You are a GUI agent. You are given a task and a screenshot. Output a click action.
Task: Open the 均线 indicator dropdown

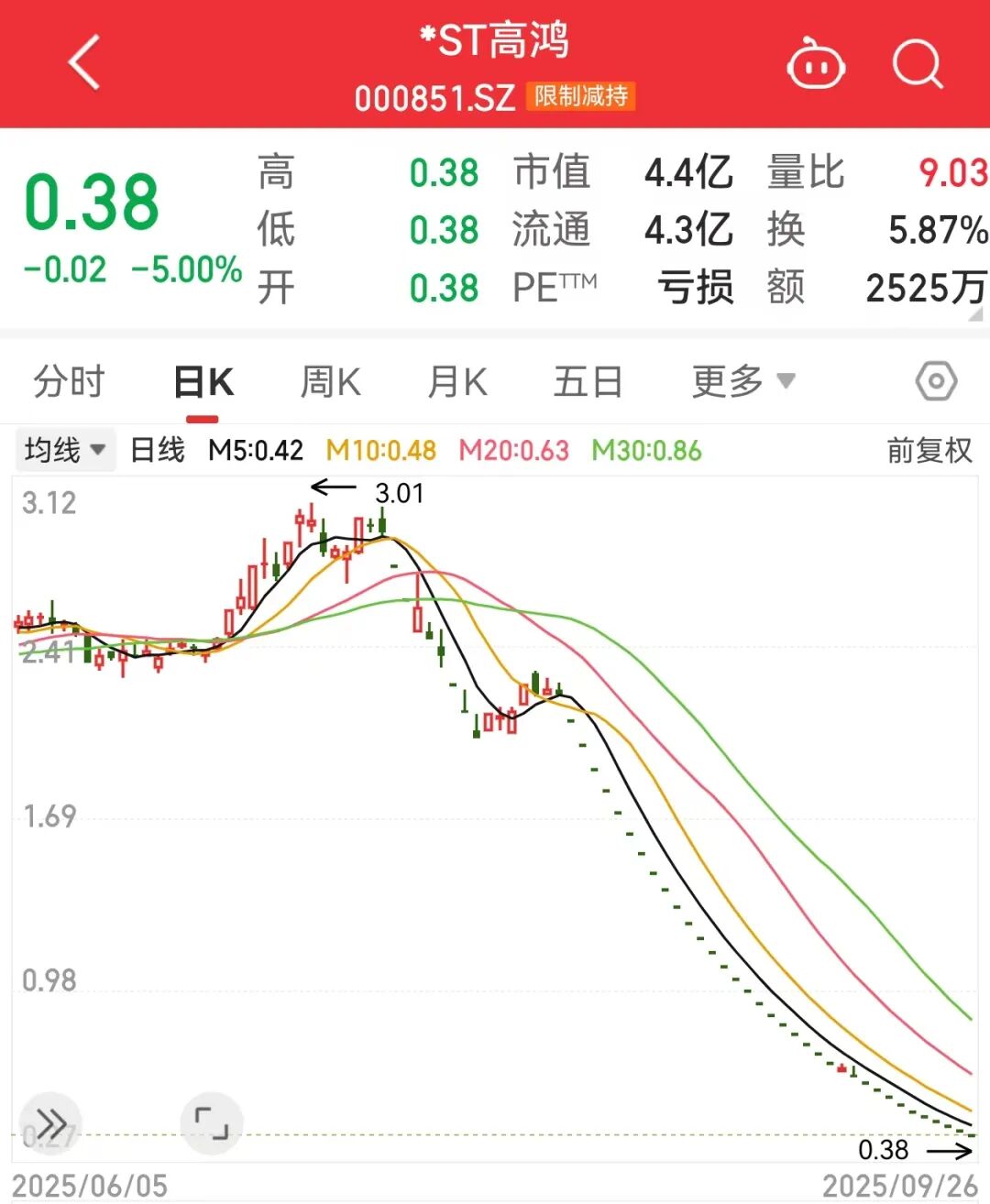[64, 450]
